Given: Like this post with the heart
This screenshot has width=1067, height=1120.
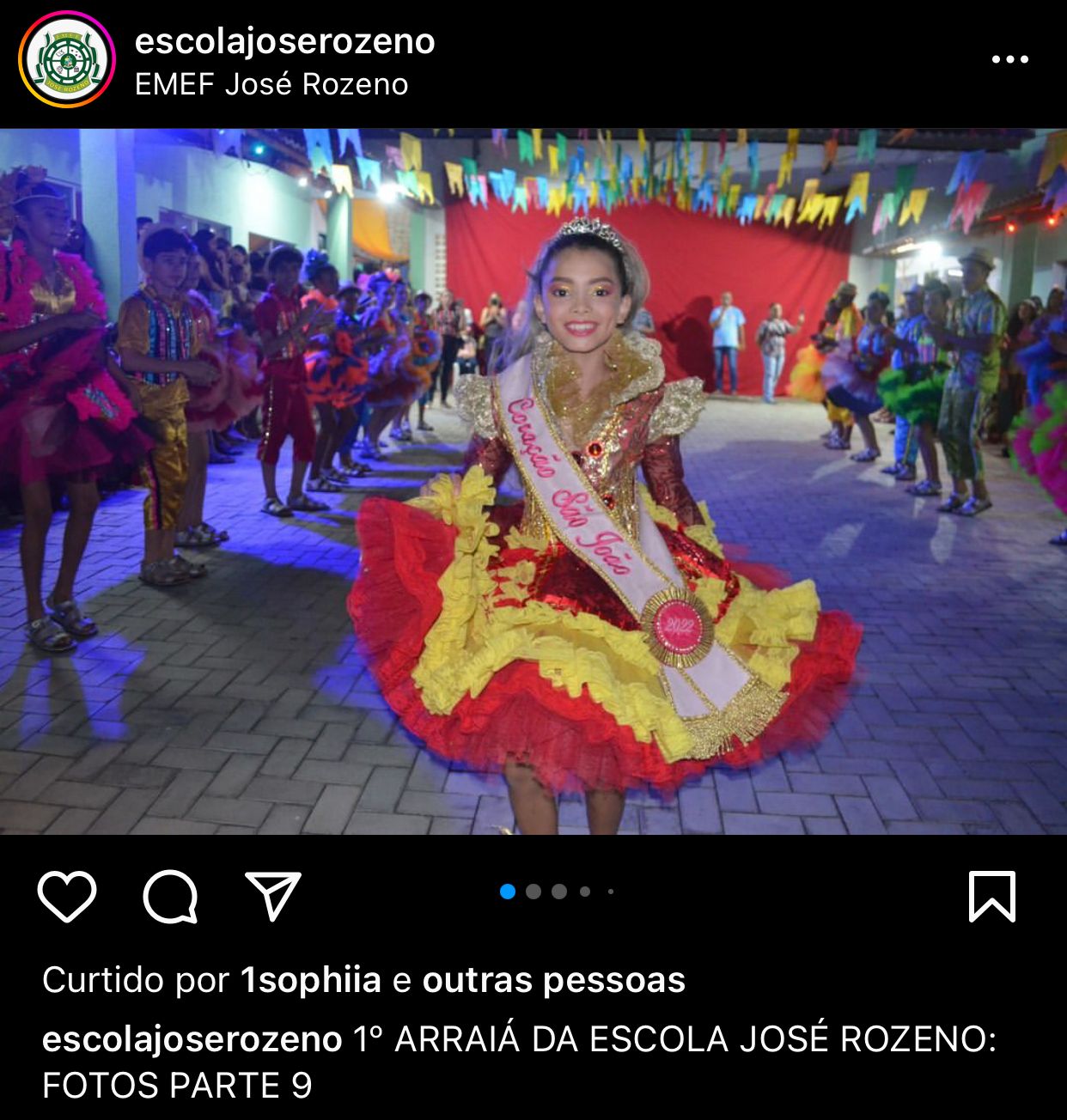Looking at the screenshot, I should coord(67,897).
